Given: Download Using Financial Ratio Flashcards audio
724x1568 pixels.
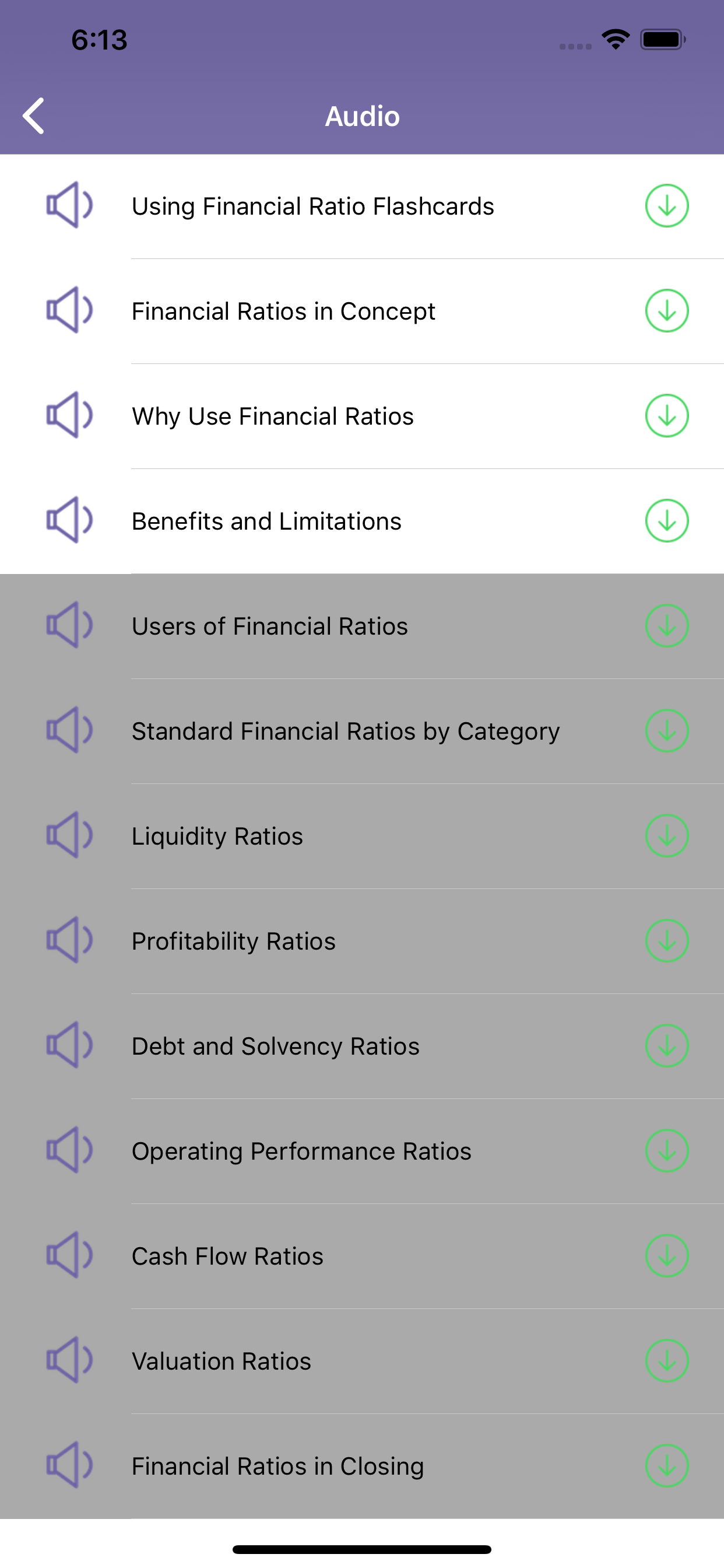Looking at the screenshot, I should 667,206.
